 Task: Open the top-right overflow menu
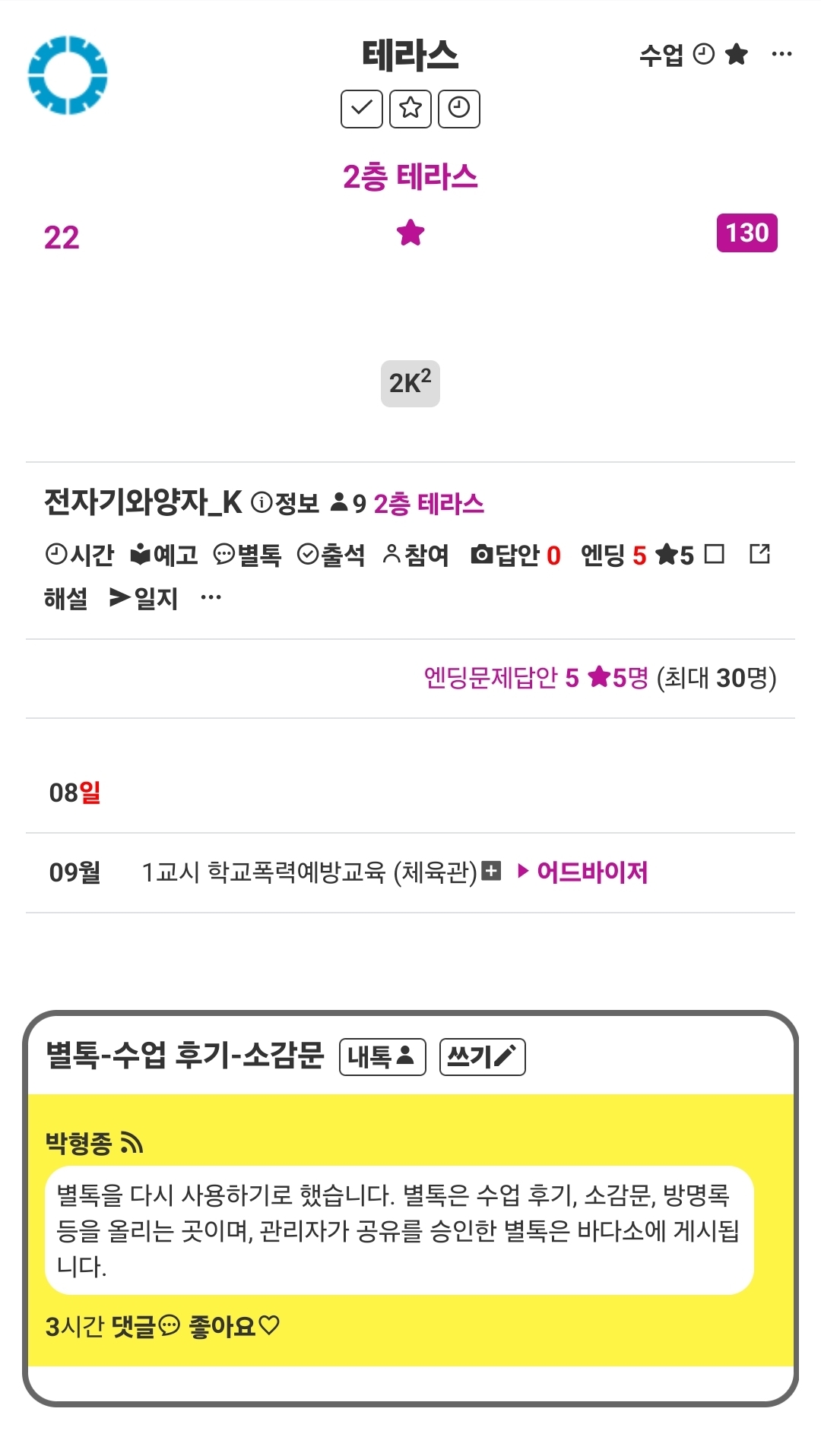781,54
